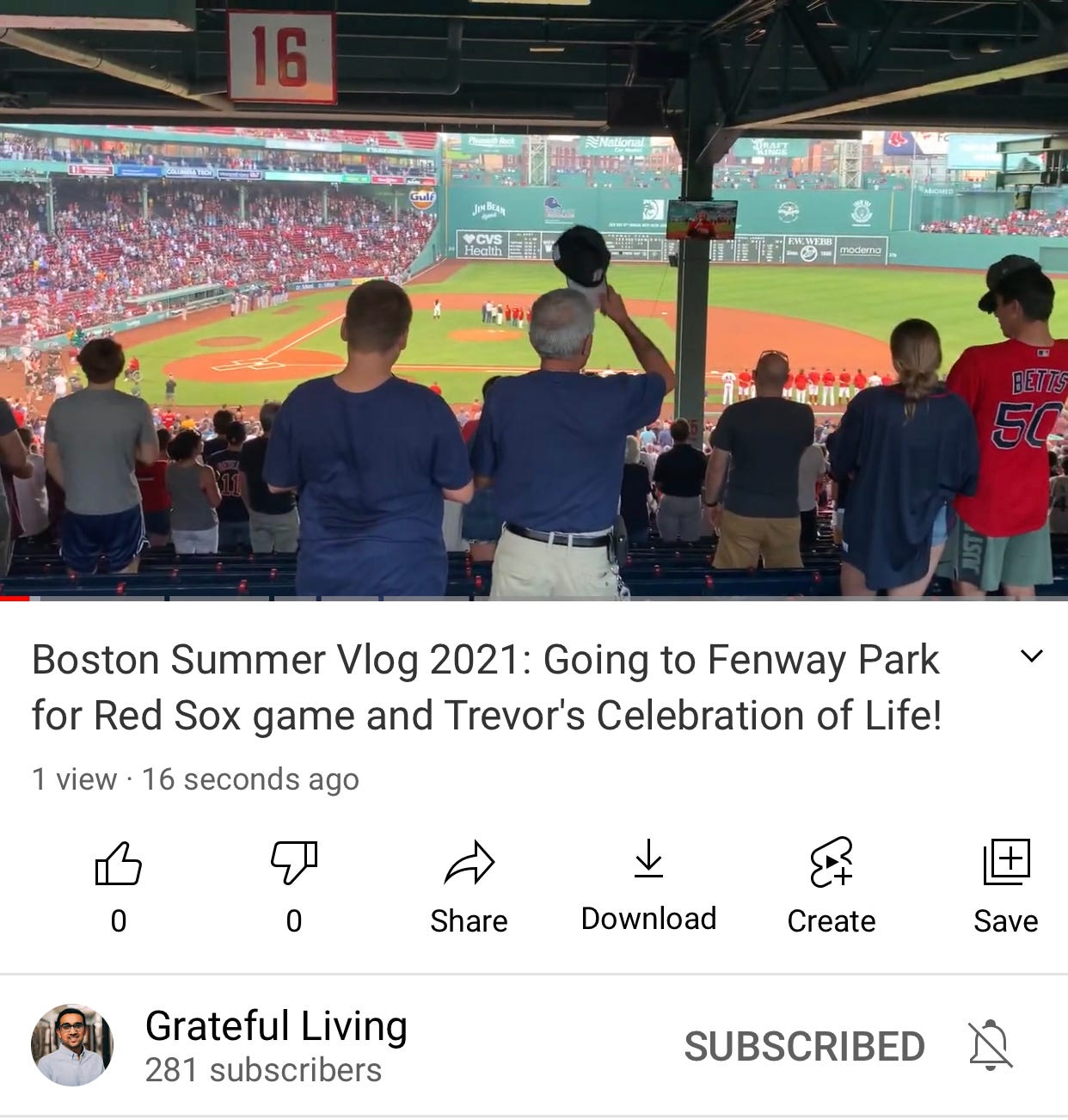Like this video
The image size is (1068, 1120).
point(119,864)
